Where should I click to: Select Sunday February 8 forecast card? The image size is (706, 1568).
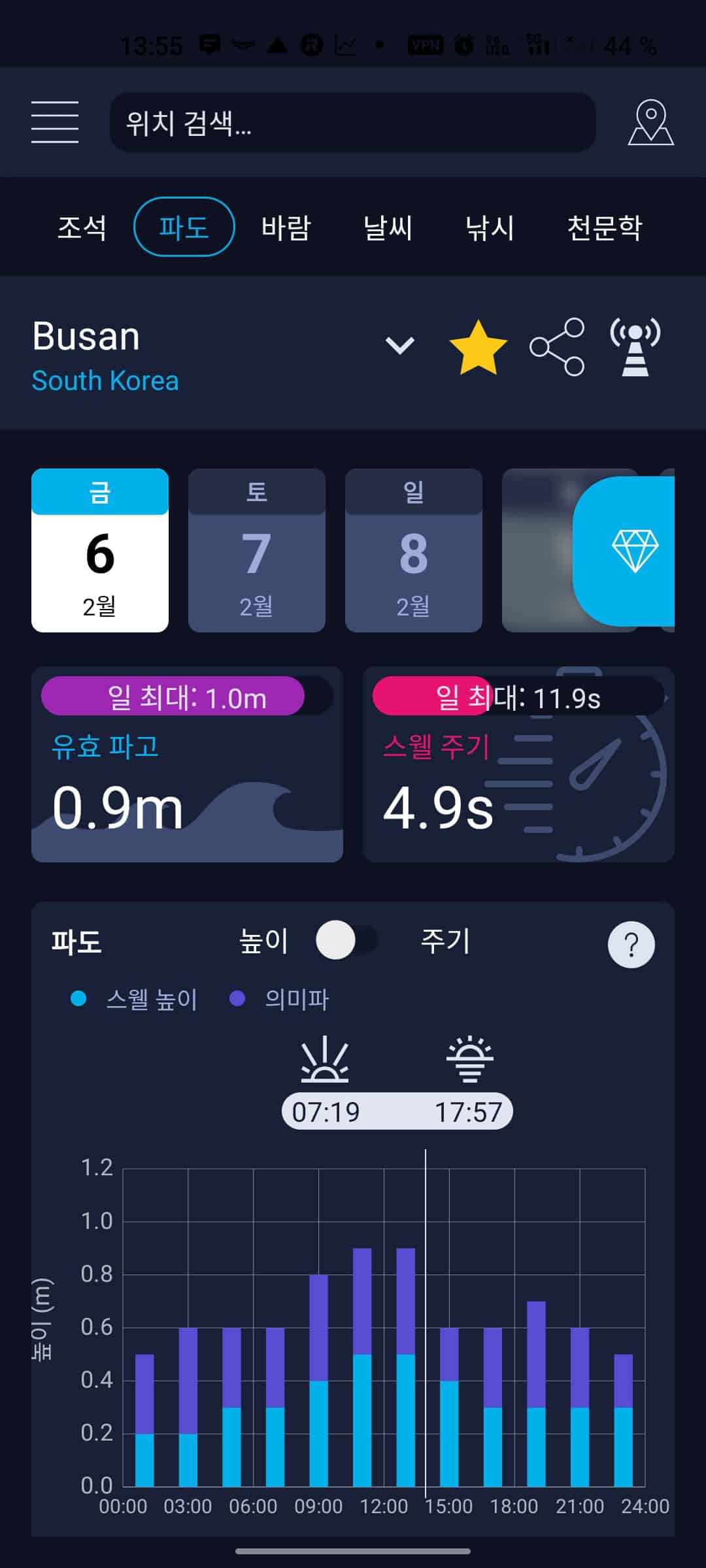click(x=414, y=551)
